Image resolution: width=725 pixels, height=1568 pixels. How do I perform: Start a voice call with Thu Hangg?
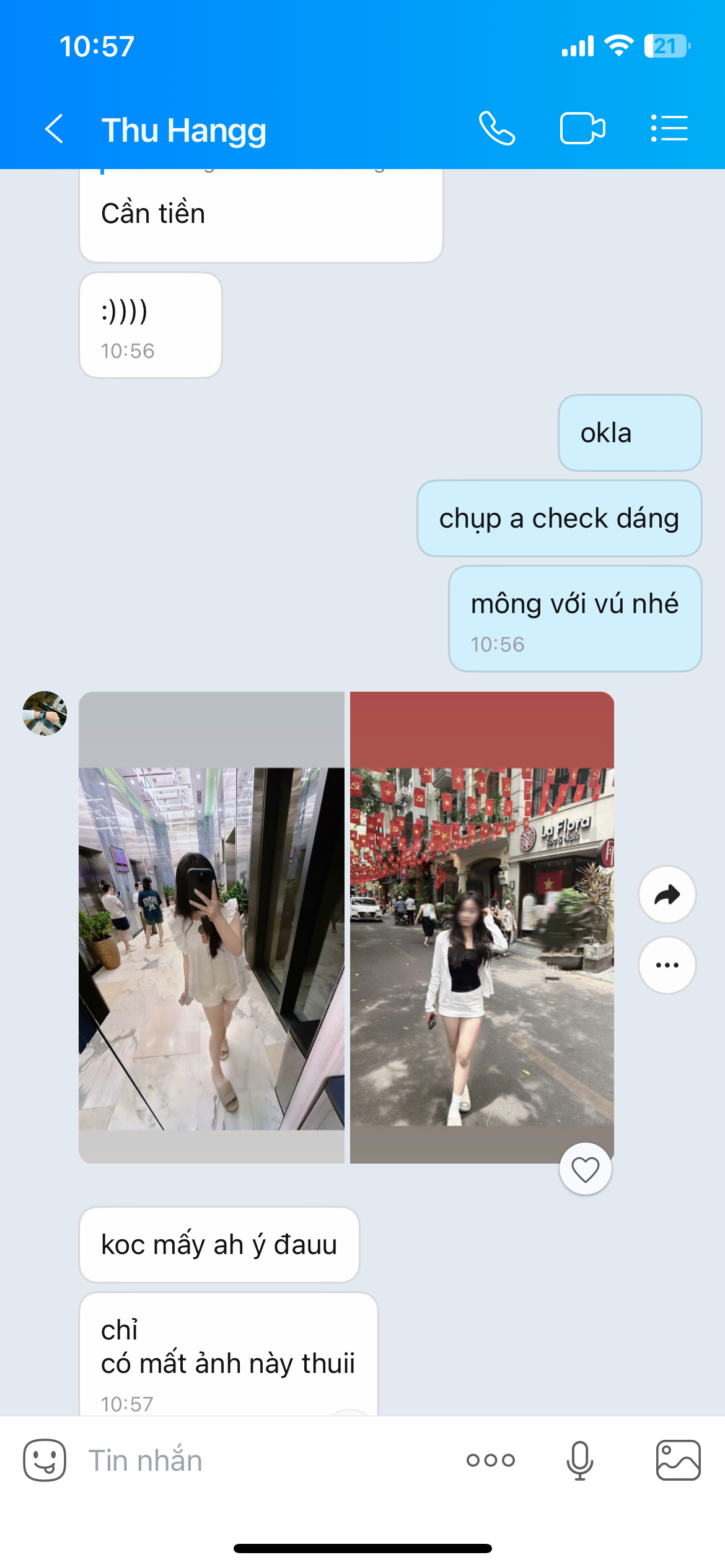[x=497, y=129]
